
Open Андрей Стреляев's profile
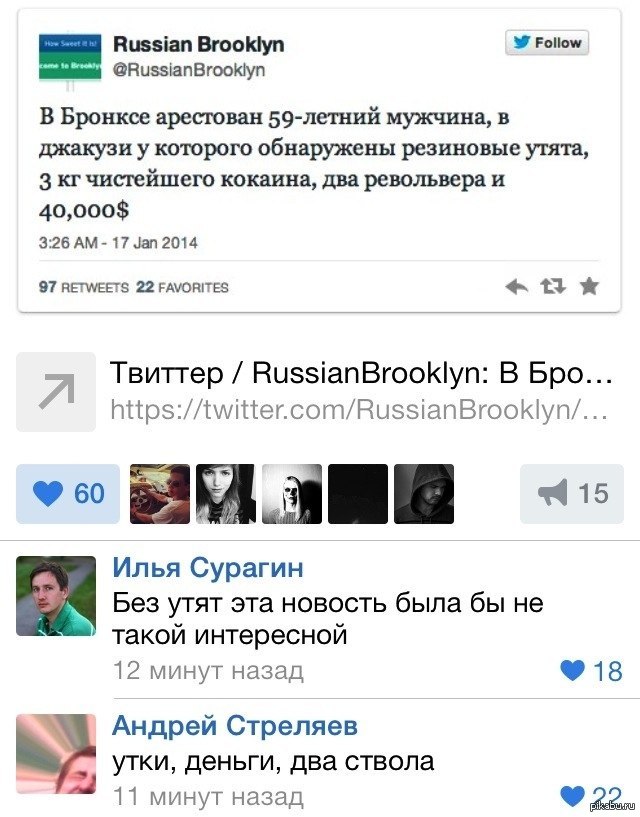click(235, 724)
